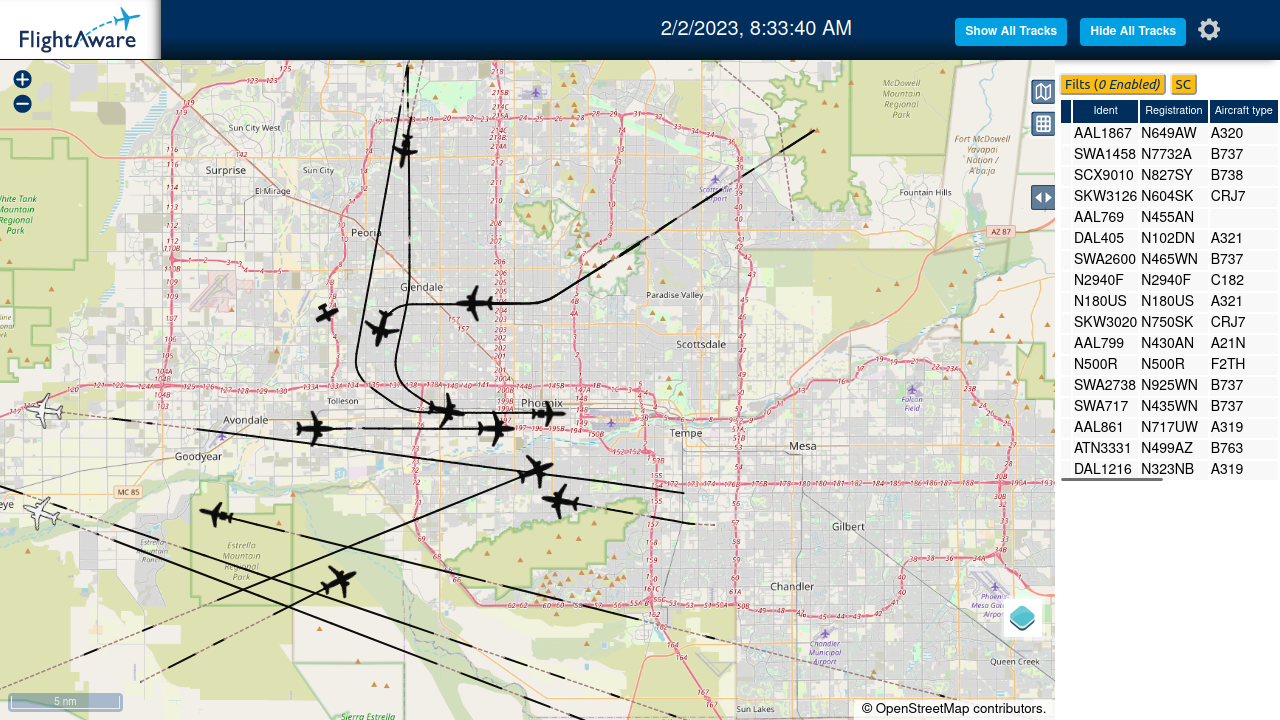Open the map layers icon
Image resolution: width=1280 pixels, height=720 pixels.
(1043, 92)
